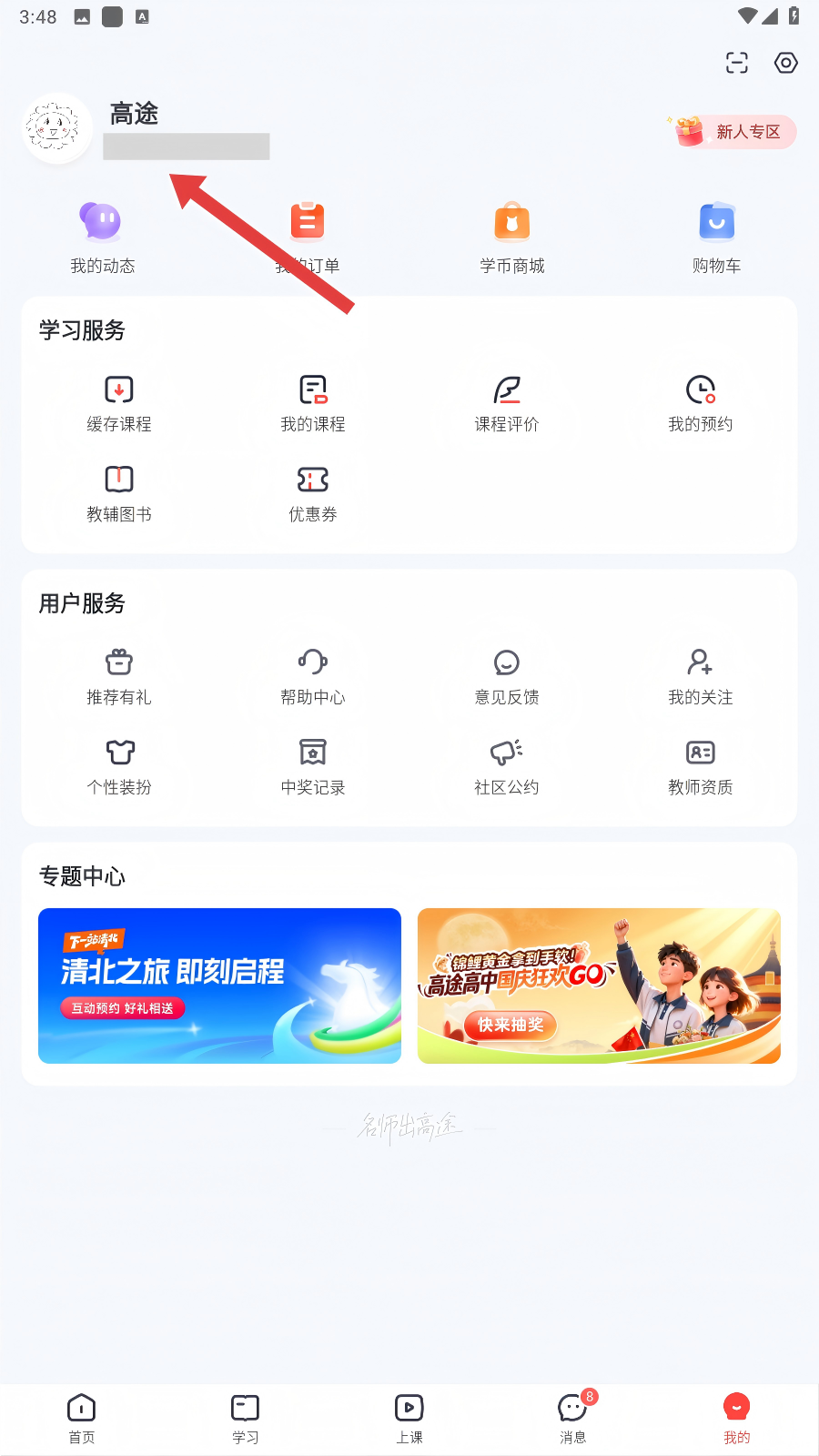
Task: Open the 国庆狂欢GO lottery banner
Action: point(599,986)
